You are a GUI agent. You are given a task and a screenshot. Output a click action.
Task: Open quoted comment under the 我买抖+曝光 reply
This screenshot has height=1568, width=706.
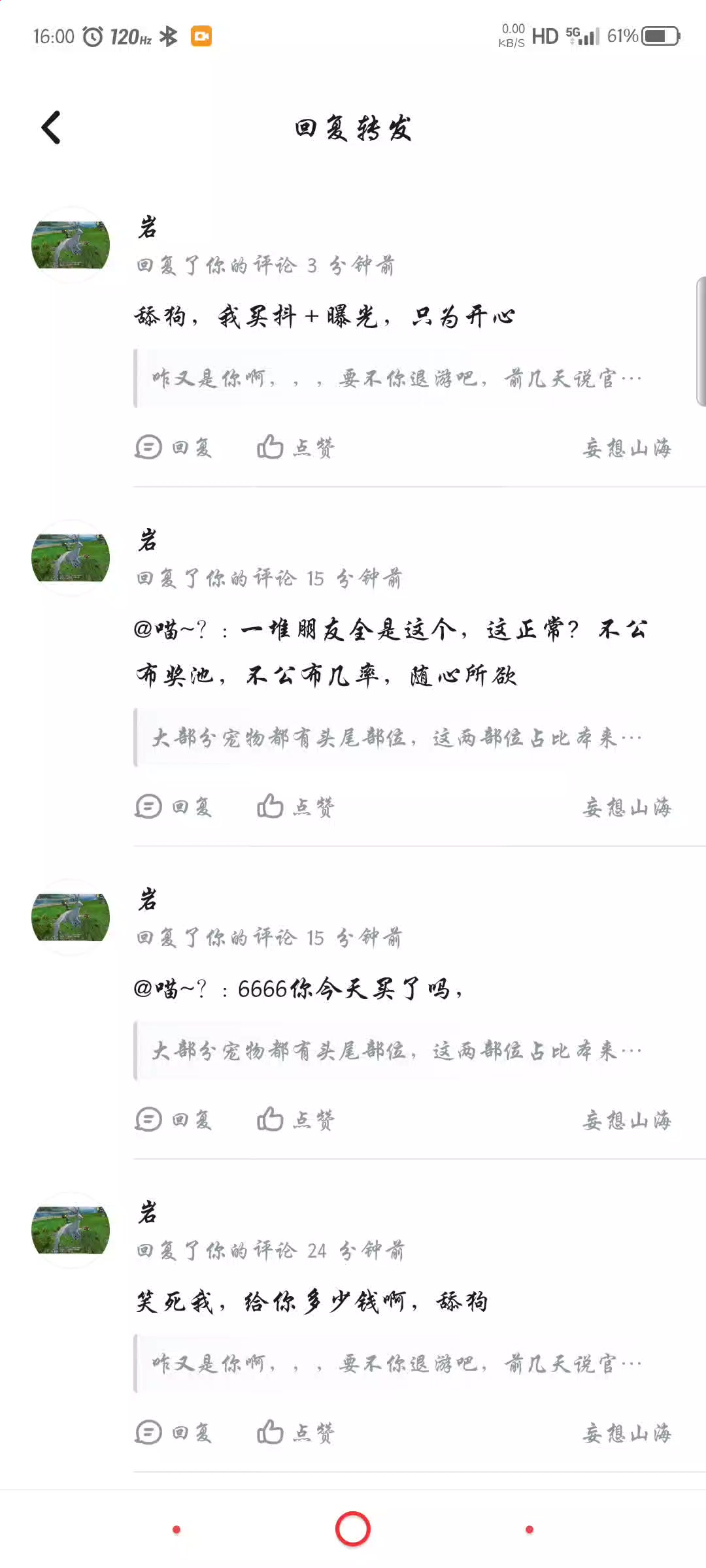point(397,378)
